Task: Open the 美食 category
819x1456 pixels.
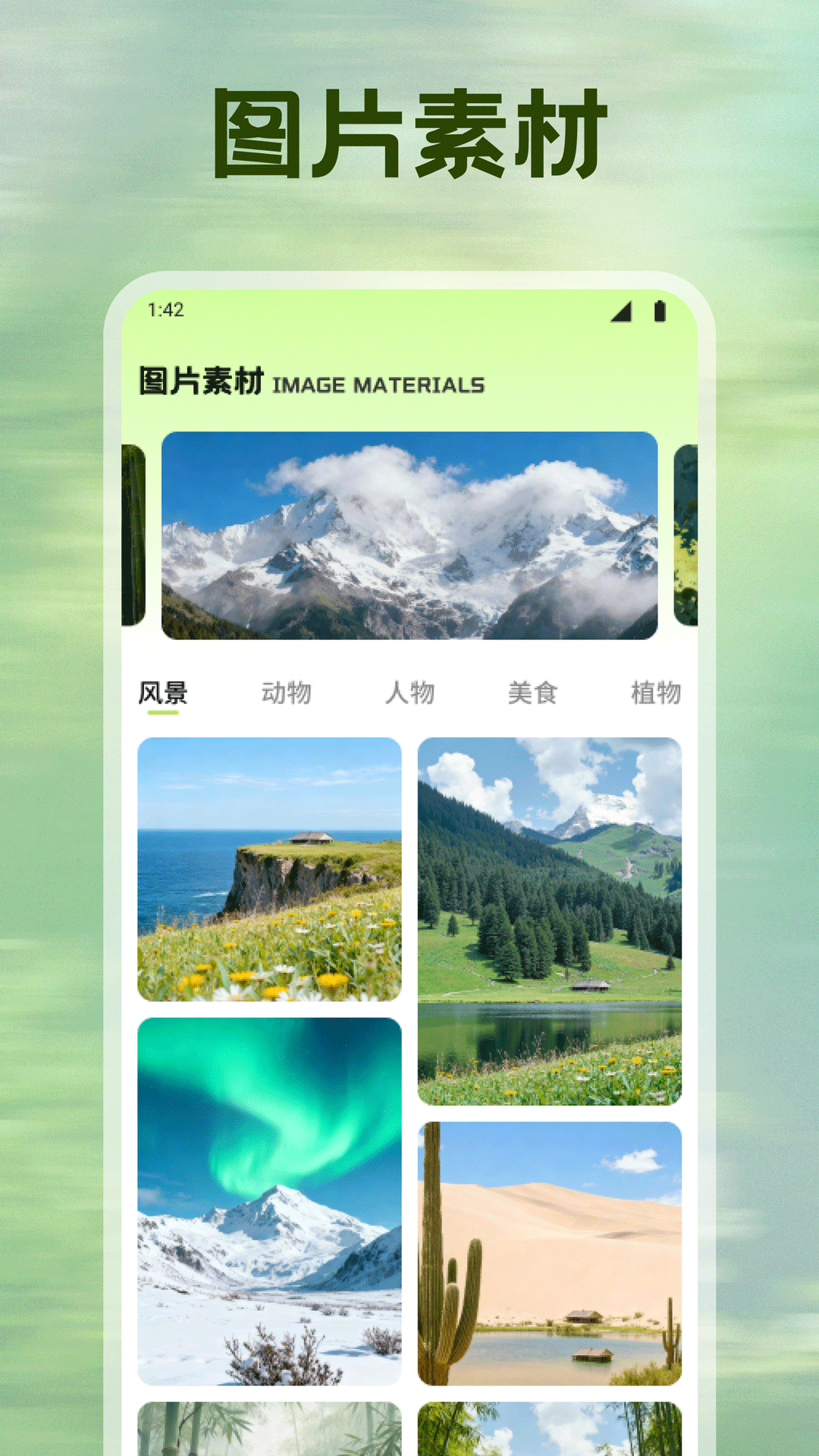Action: click(x=533, y=692)
